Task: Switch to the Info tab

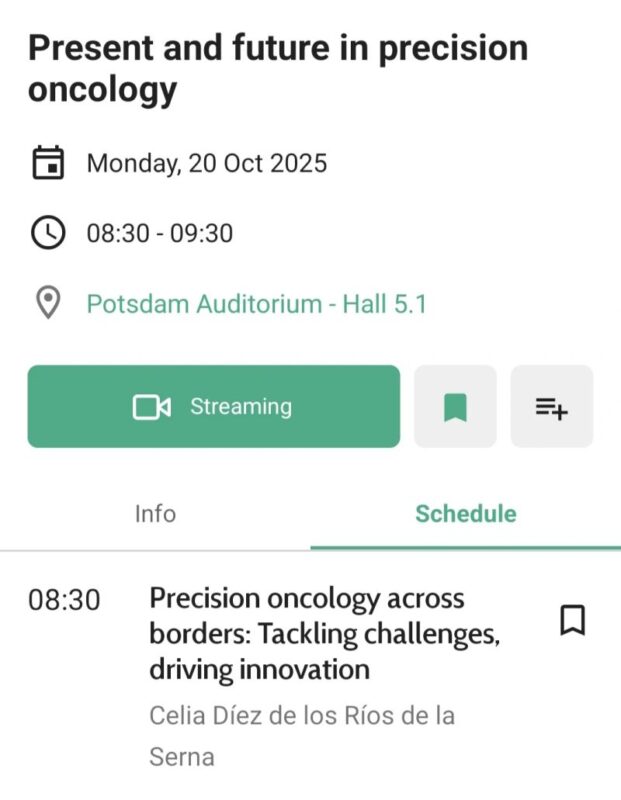Action: [x=155, y=514]
